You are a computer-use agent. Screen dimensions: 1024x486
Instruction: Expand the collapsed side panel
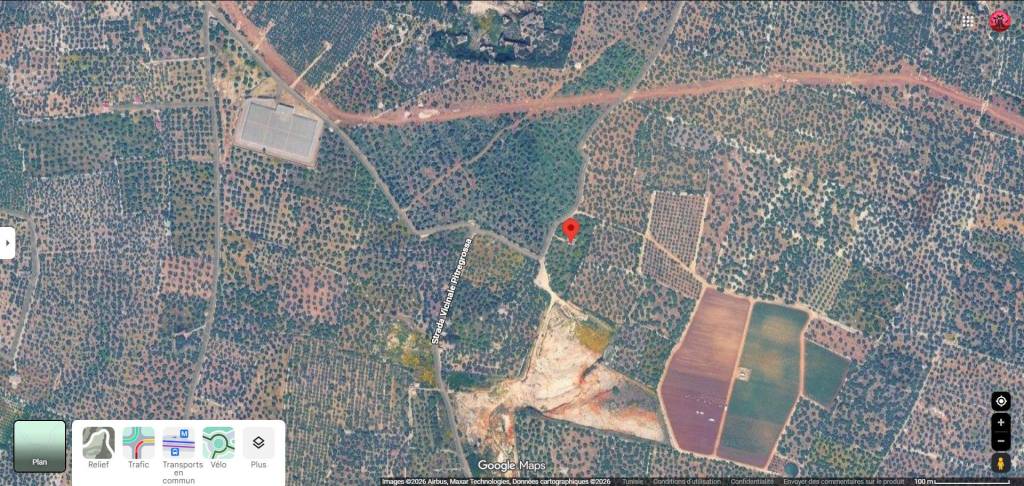[x=7, y=242]
